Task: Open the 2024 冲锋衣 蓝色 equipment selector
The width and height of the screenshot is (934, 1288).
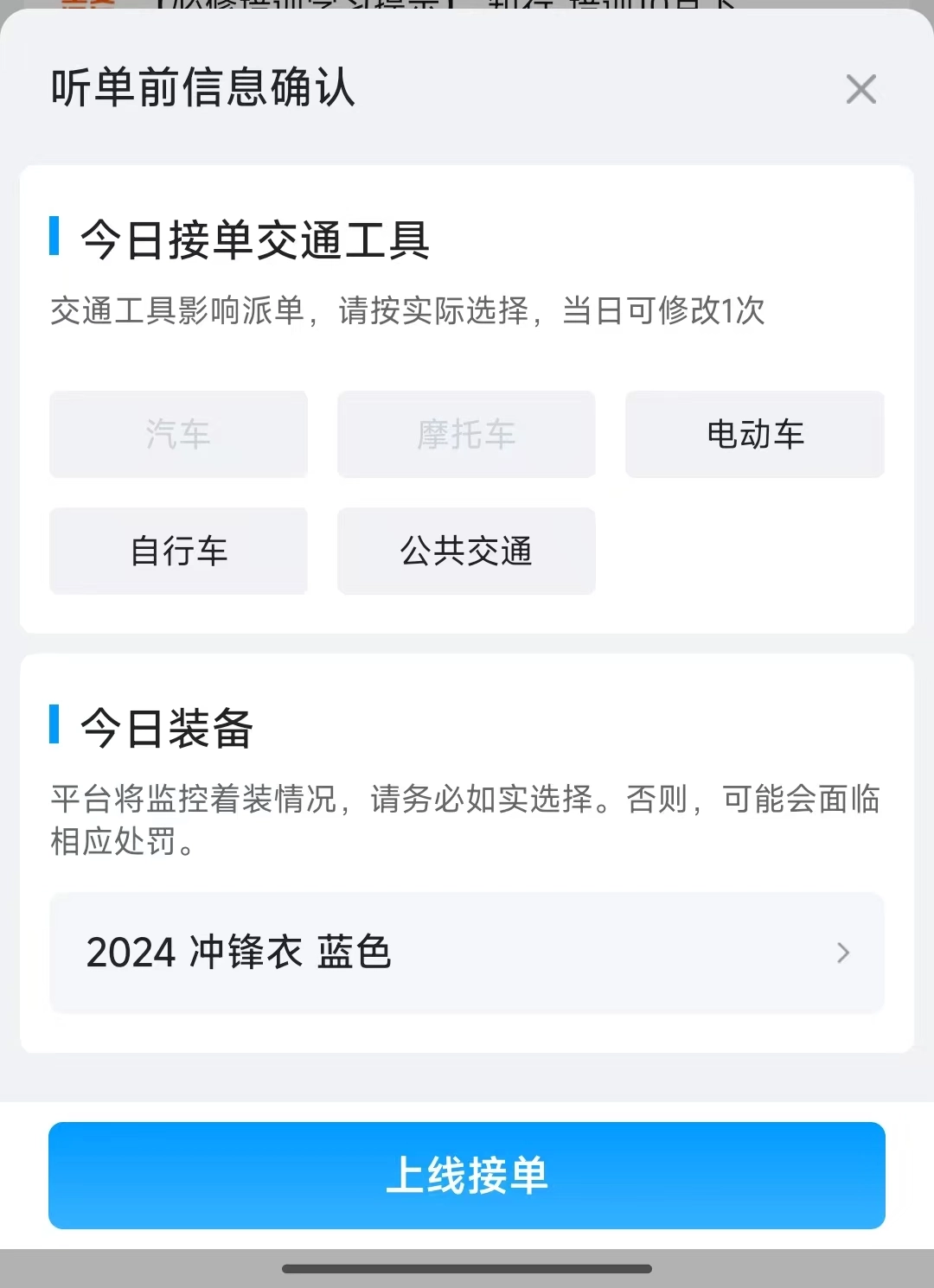Action: click(x=467, y=953)
